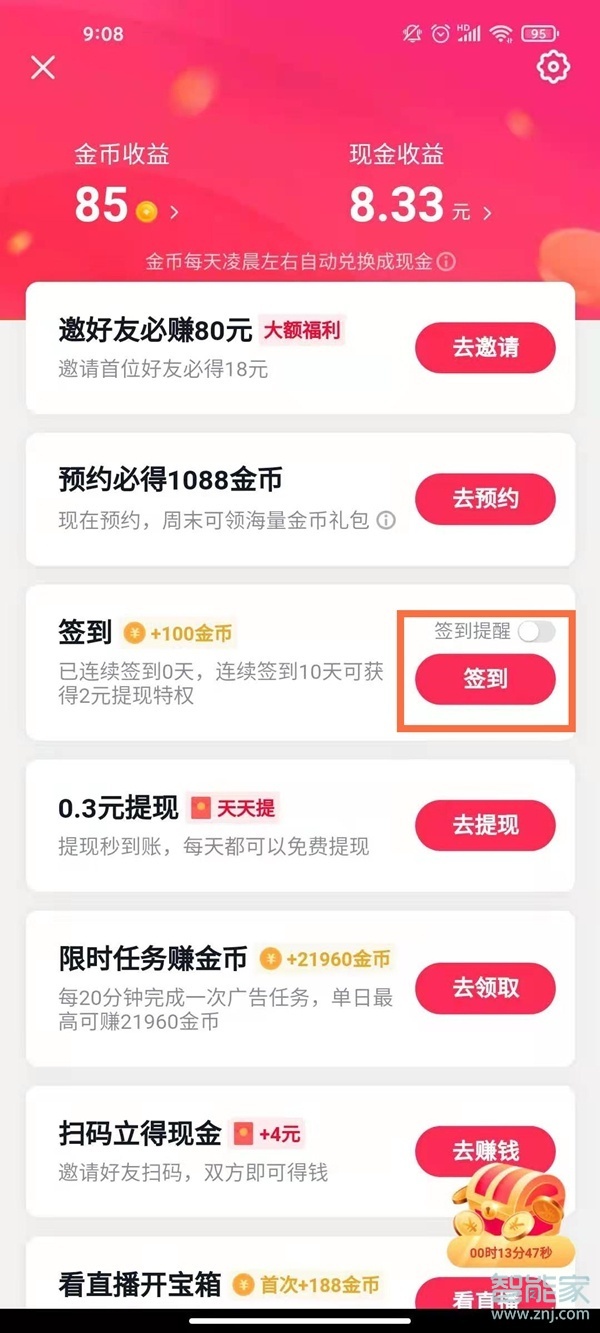This screenshot has height=1333, width=600.
Task: Tap the red 签到 button
Action: coord(485,679)
